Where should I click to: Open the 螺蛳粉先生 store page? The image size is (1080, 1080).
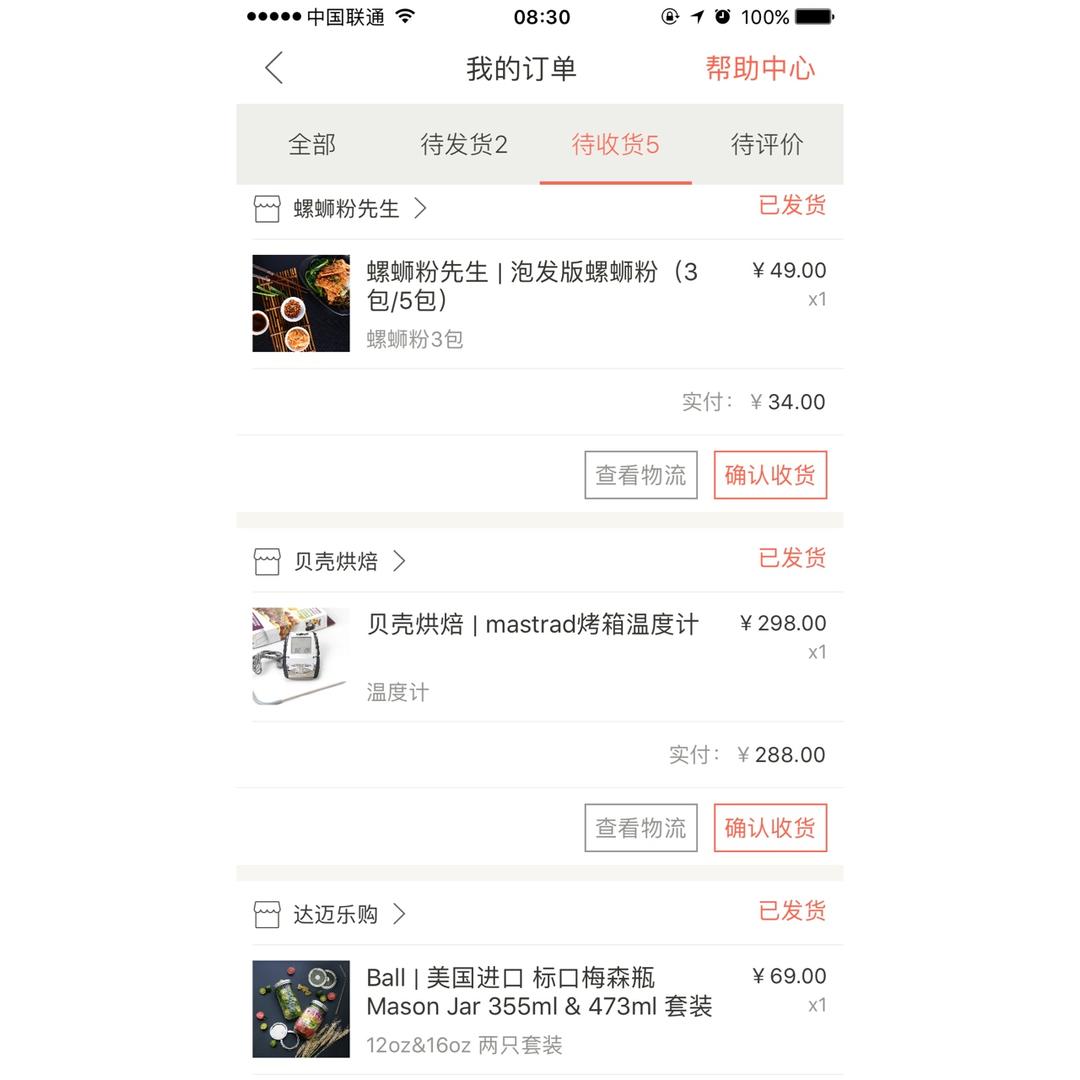345,209
